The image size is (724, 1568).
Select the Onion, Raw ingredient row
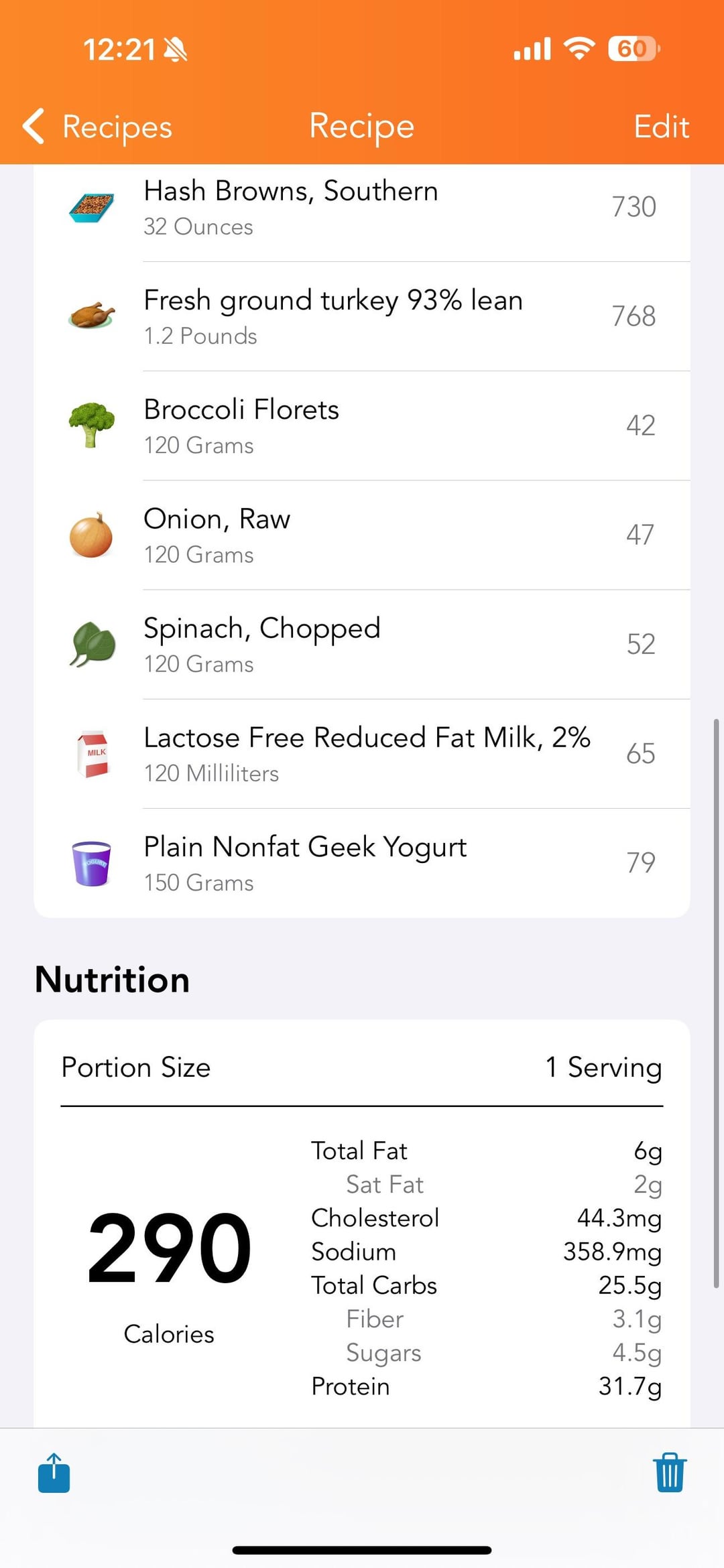click(x=362, y=535)
